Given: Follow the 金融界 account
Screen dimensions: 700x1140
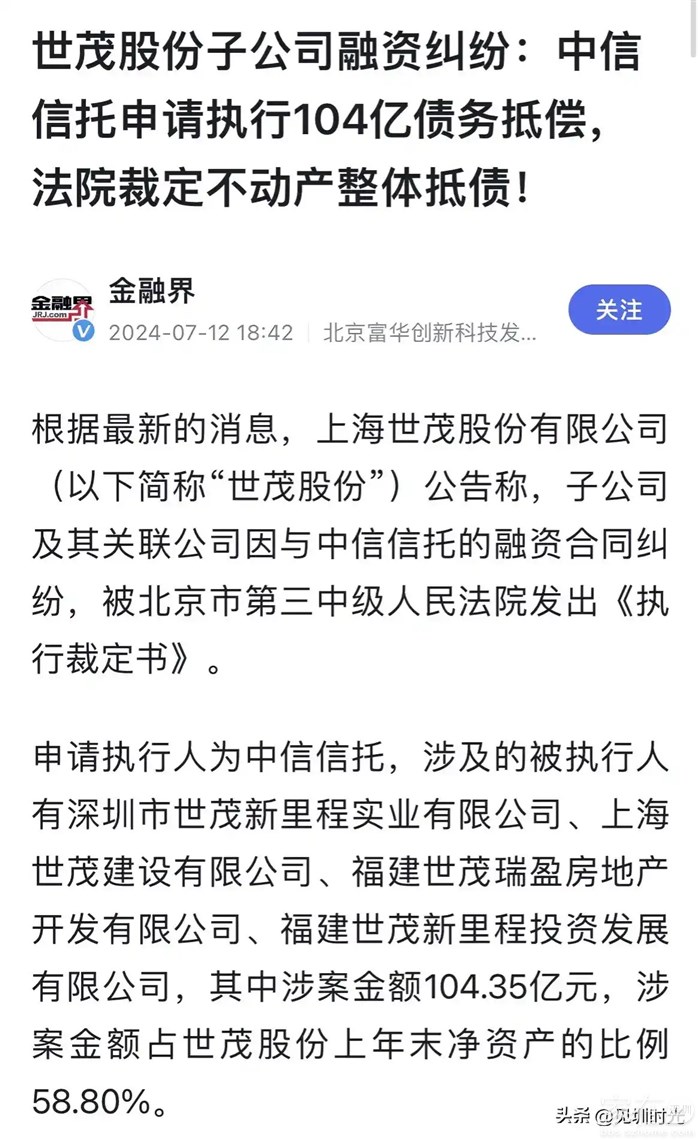Looking at the screenshot, I should (618, 310).
